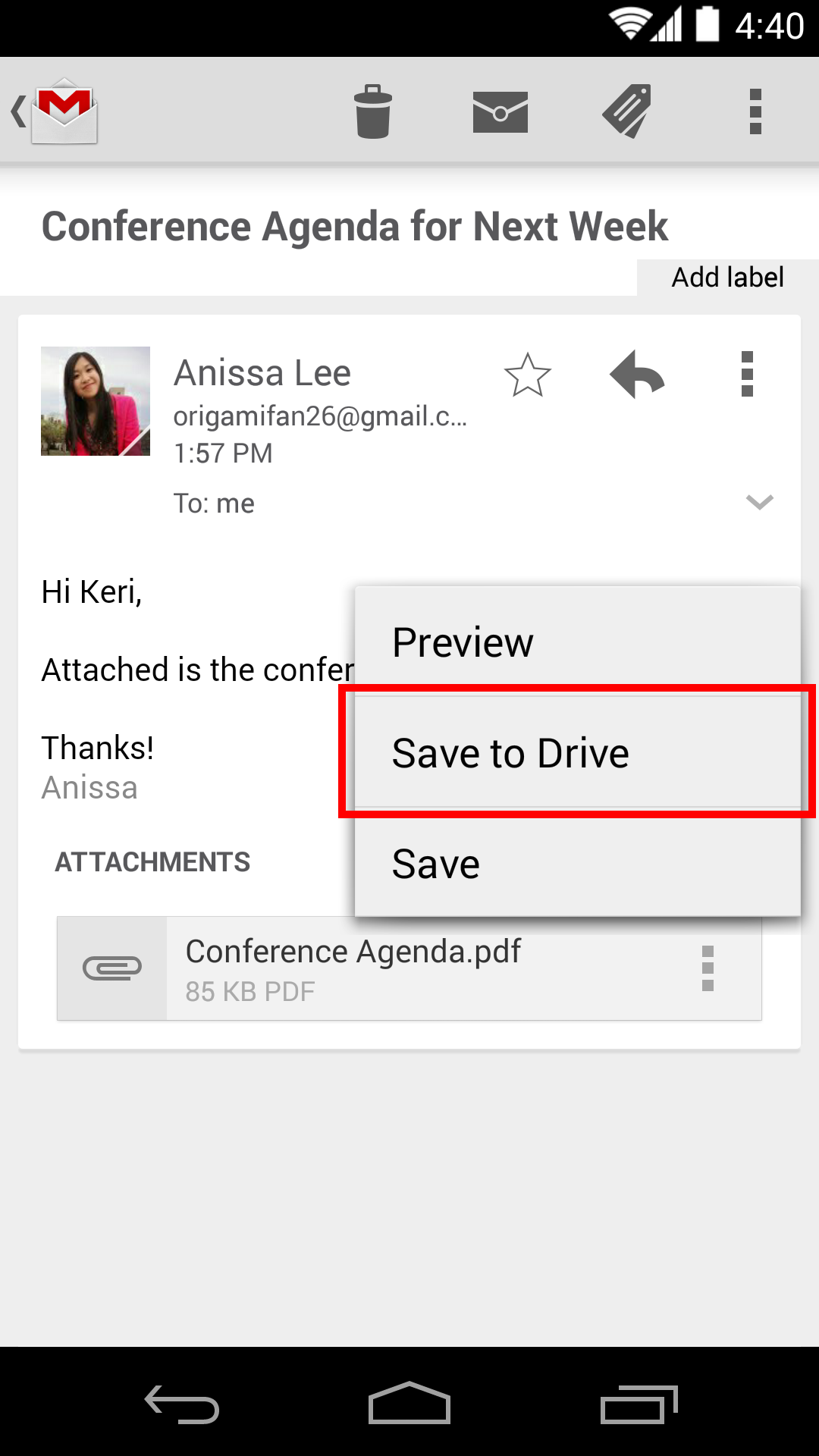Open recent apps
This screenshot has height=1456, width=819.
pos(639,1404)
